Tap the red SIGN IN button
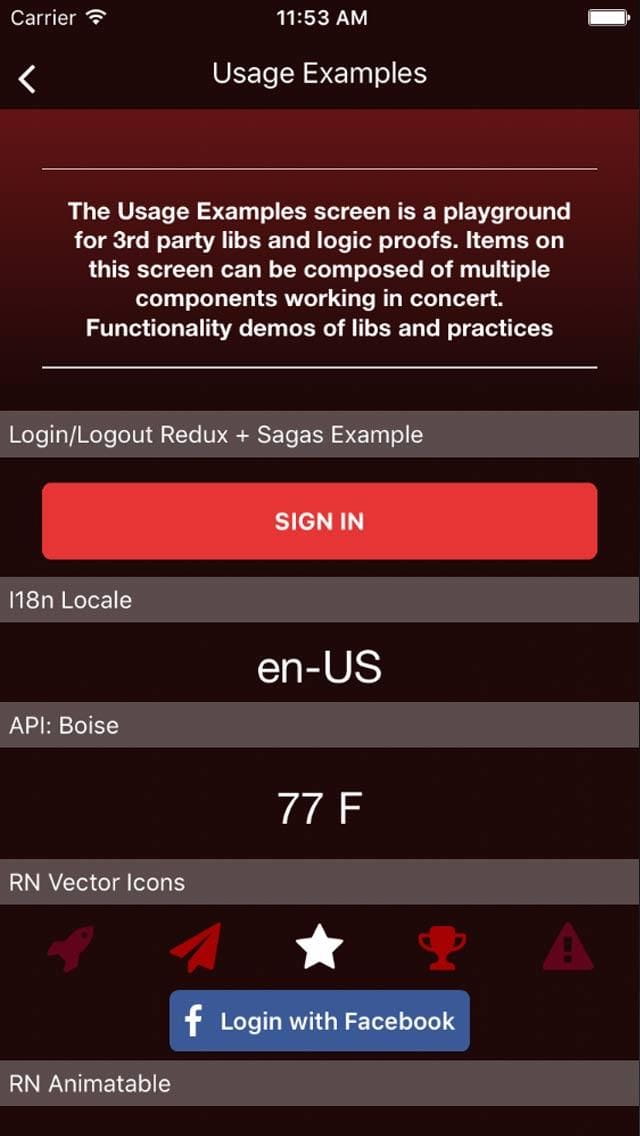Viewport: 640px width, 1136px height. click(x=319, y=521)
